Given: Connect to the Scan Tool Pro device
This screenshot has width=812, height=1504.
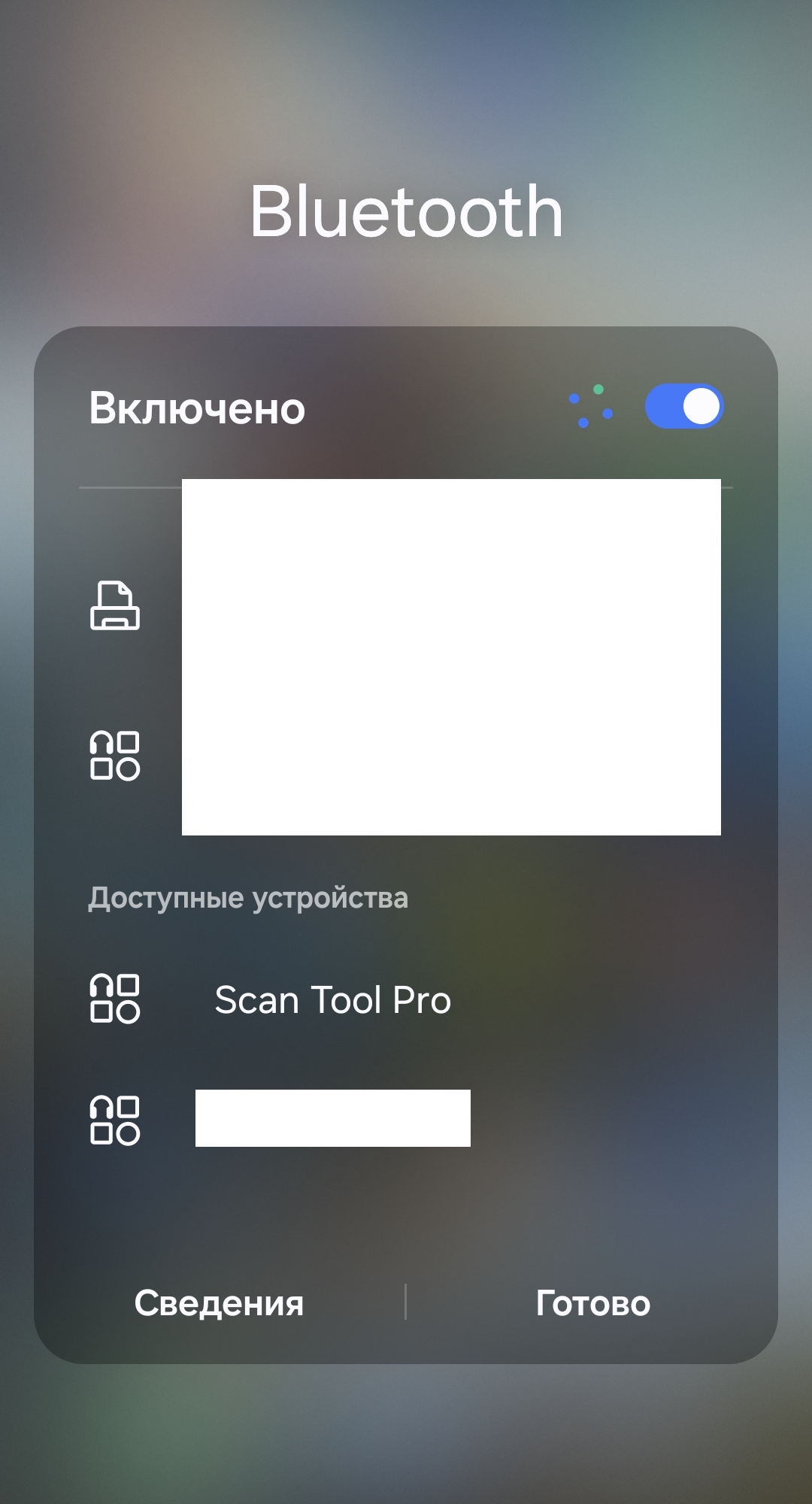Looking at the screenshot, I should pos(332,1000).
